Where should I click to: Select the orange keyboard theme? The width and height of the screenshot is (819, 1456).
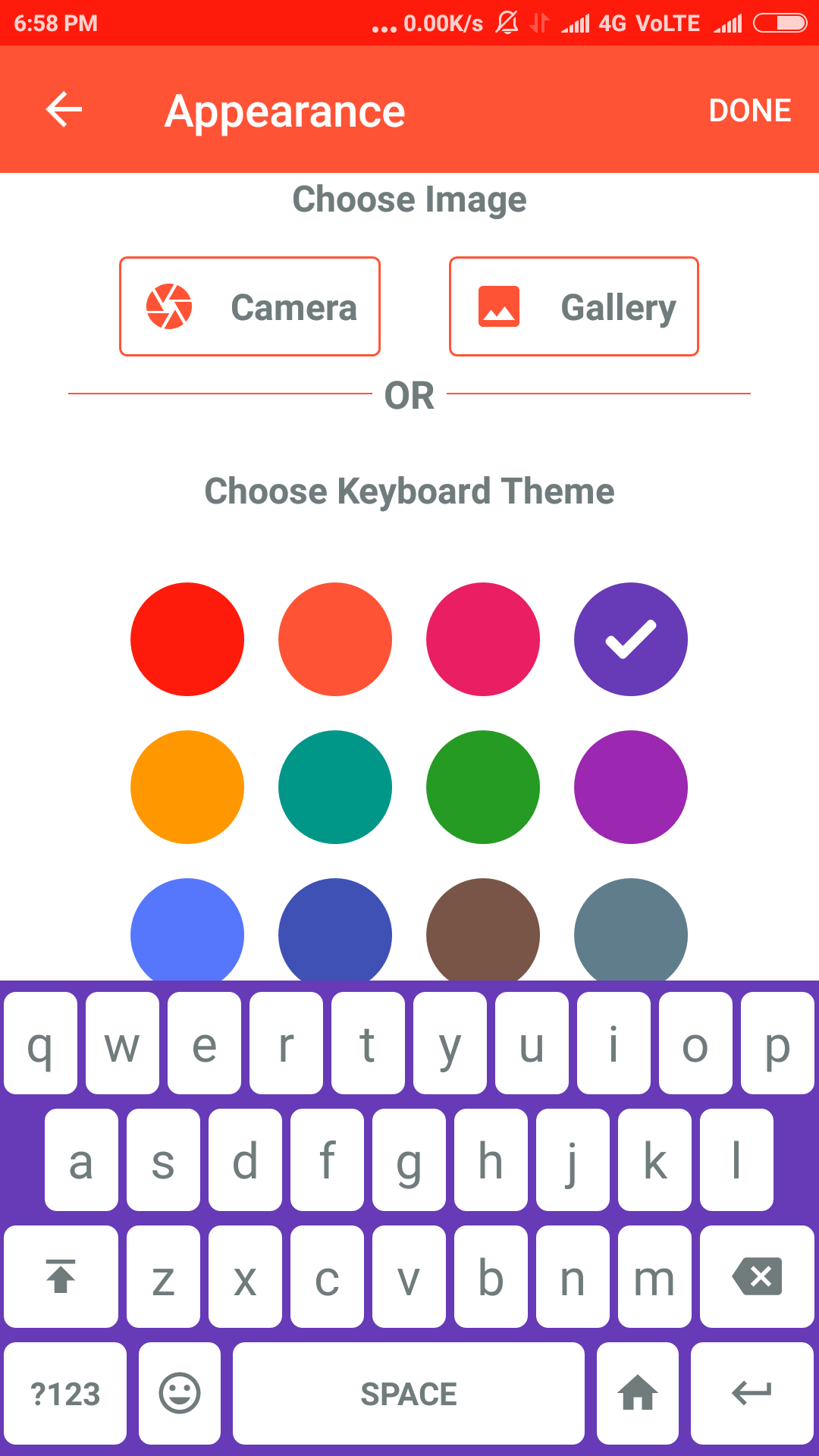(x=187, y=787)
